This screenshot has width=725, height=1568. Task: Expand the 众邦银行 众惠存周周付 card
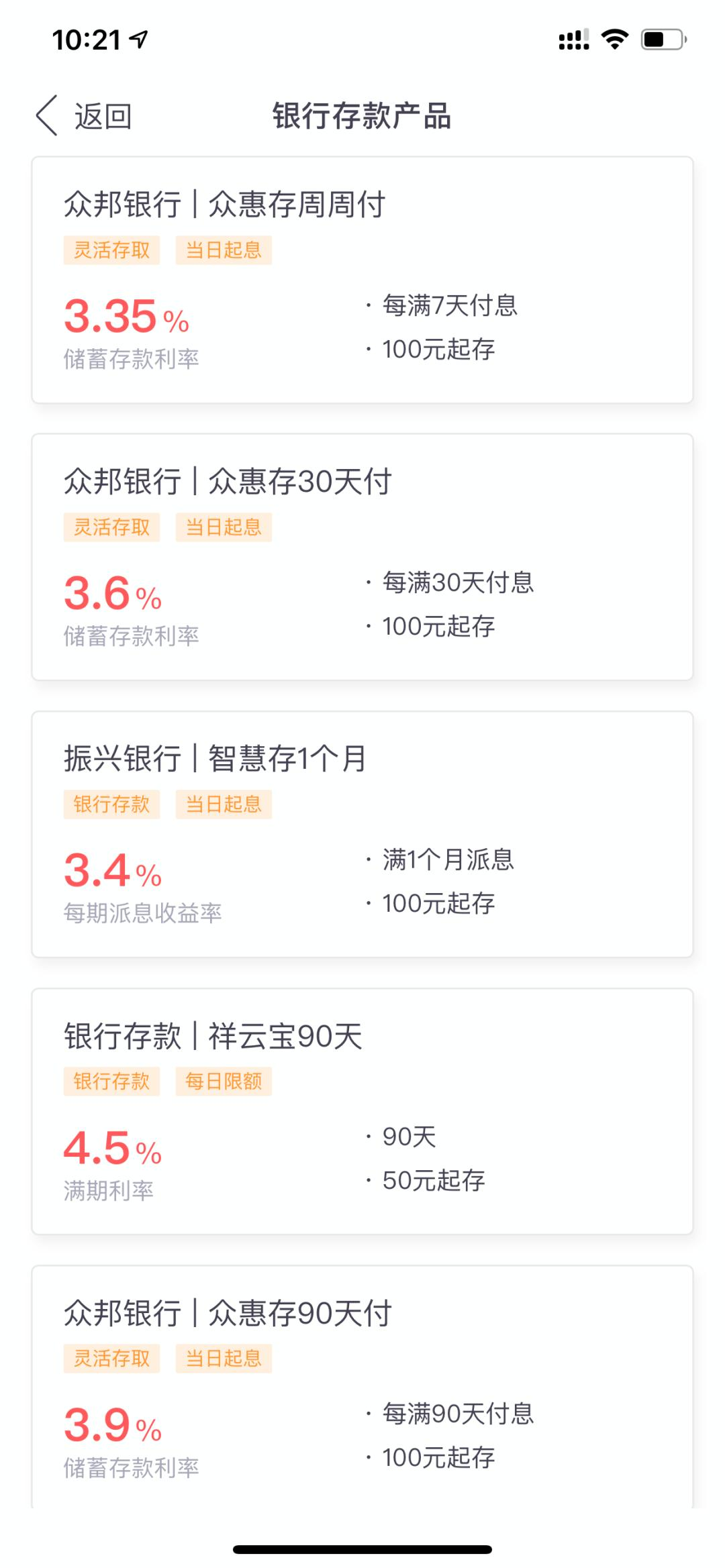362,278
